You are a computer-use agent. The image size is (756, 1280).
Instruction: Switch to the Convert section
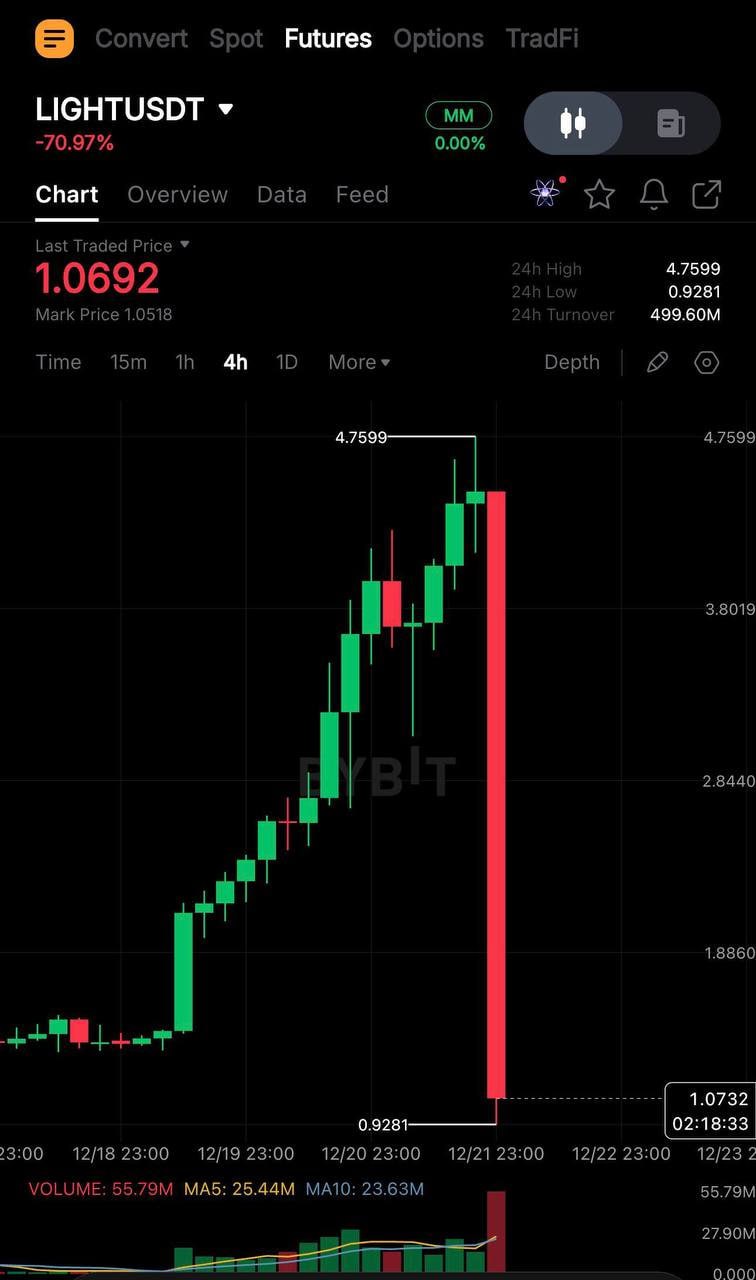tap(141, 39)
